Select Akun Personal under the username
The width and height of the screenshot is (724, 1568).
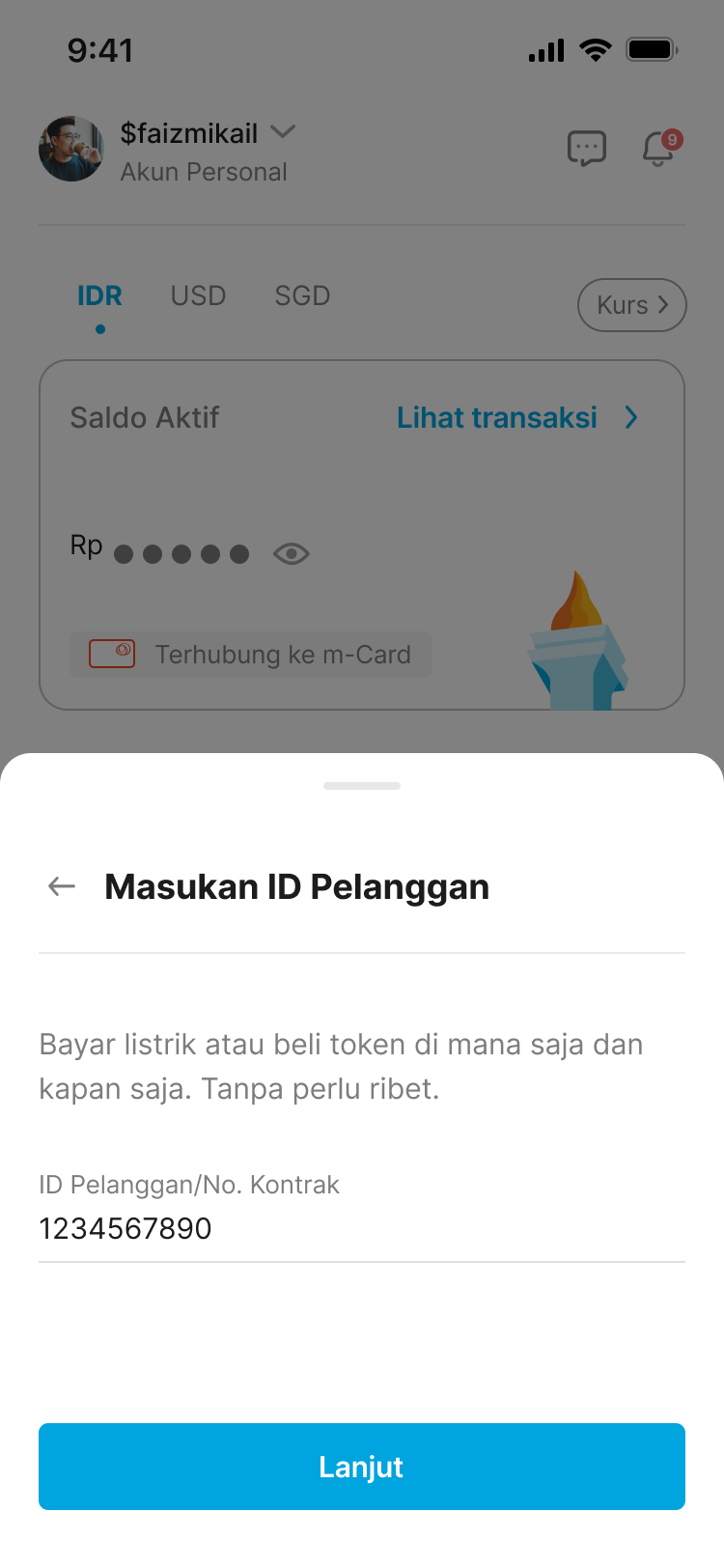[x=203, y=172]
